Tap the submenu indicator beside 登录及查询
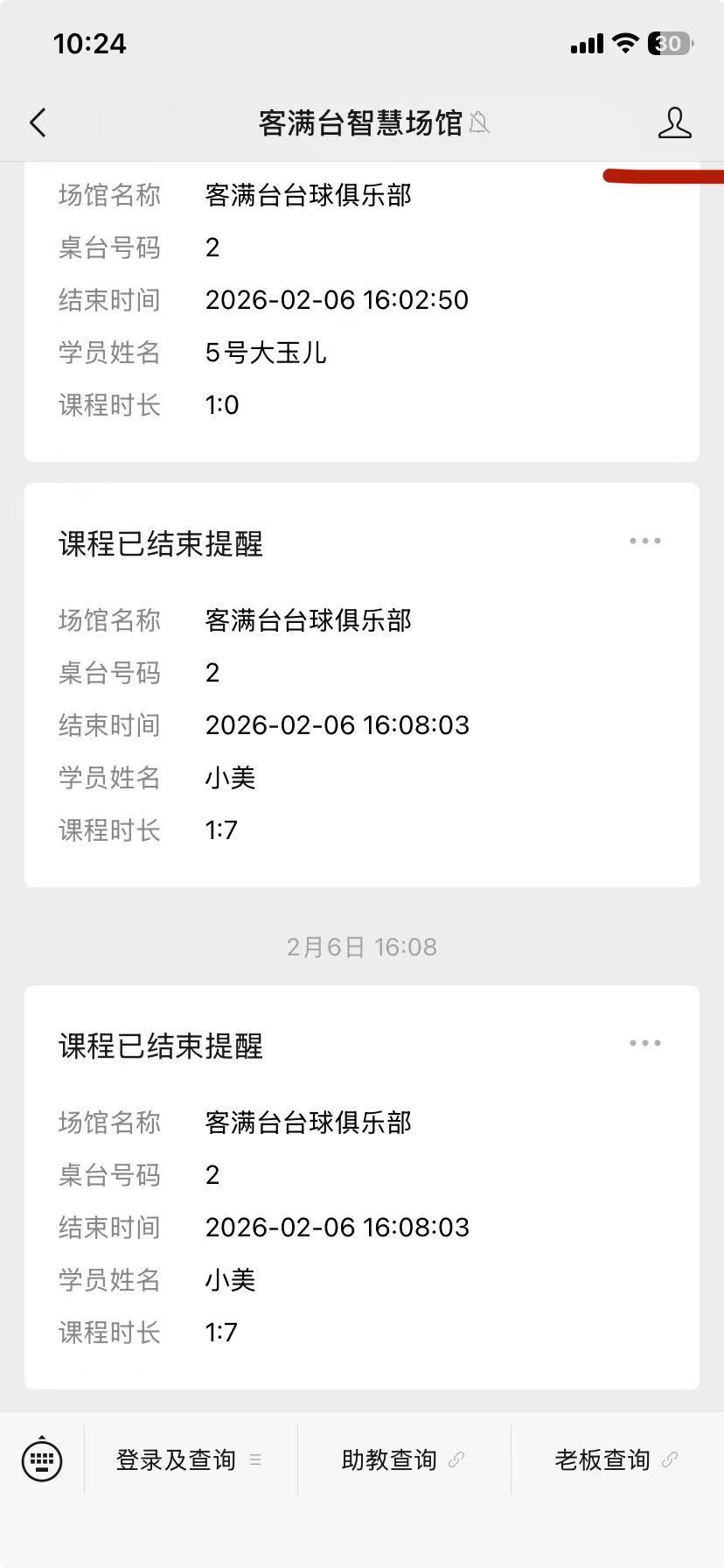The width and height of the screenshot is (724, 1568). tap(255, 1459)
